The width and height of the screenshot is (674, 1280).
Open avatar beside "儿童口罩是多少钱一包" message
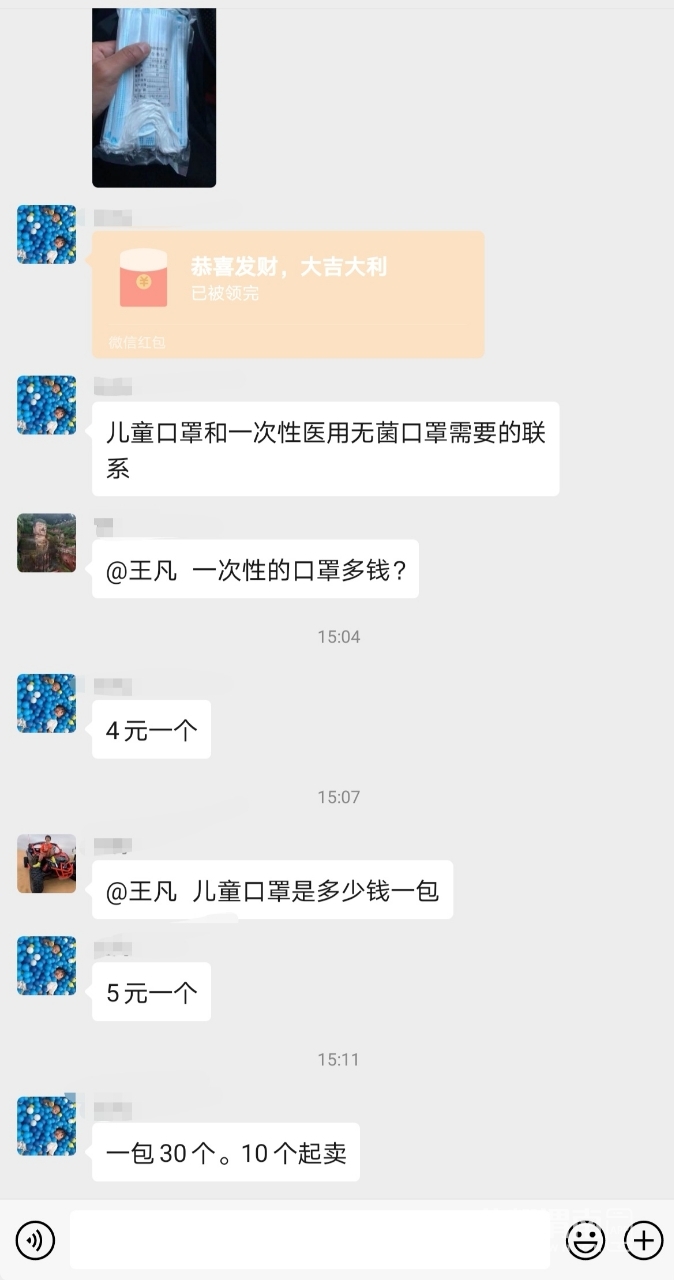point(47,864)
